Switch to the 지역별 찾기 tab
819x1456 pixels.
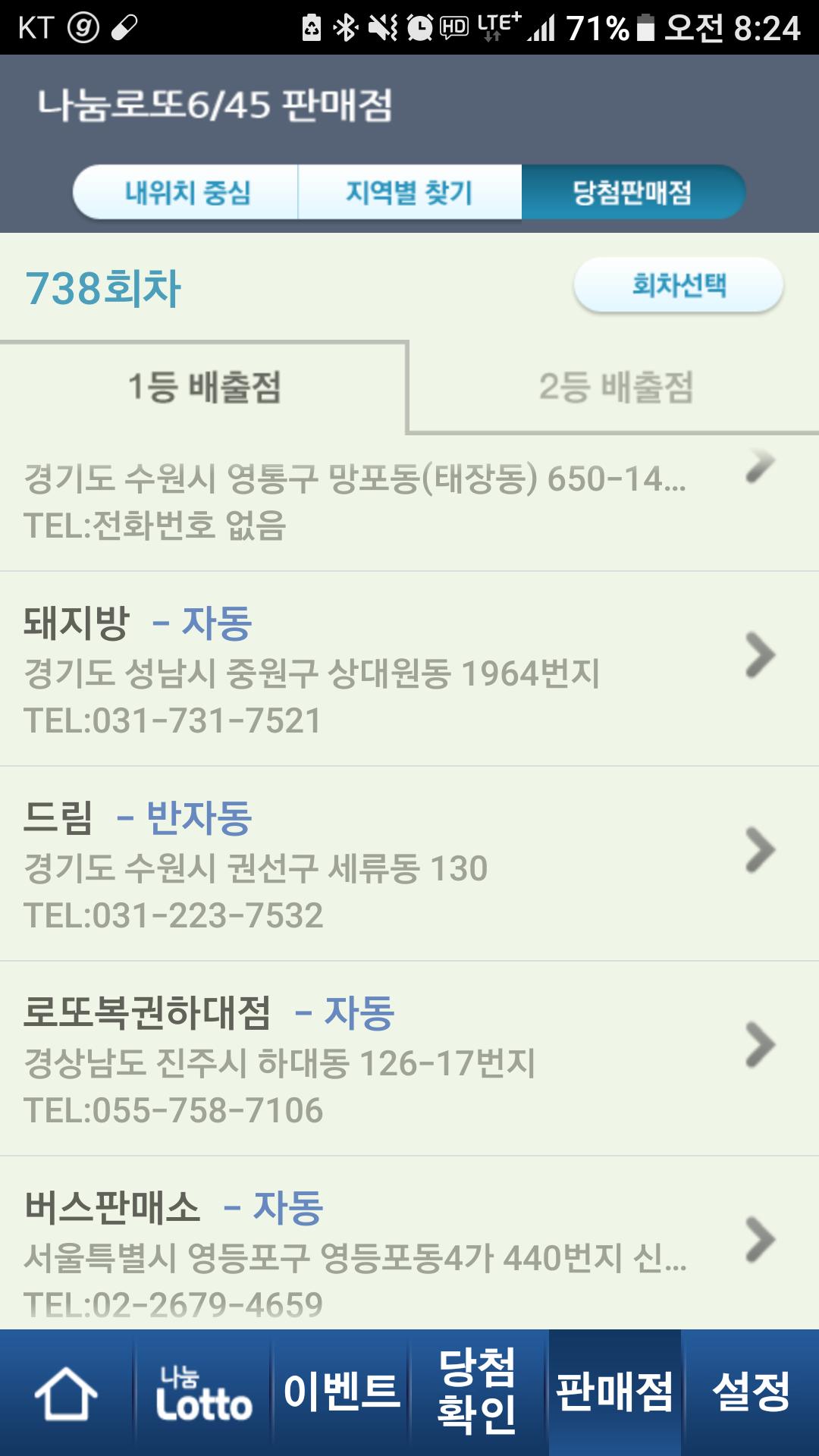pyautogui.click(x=409, y=193)
